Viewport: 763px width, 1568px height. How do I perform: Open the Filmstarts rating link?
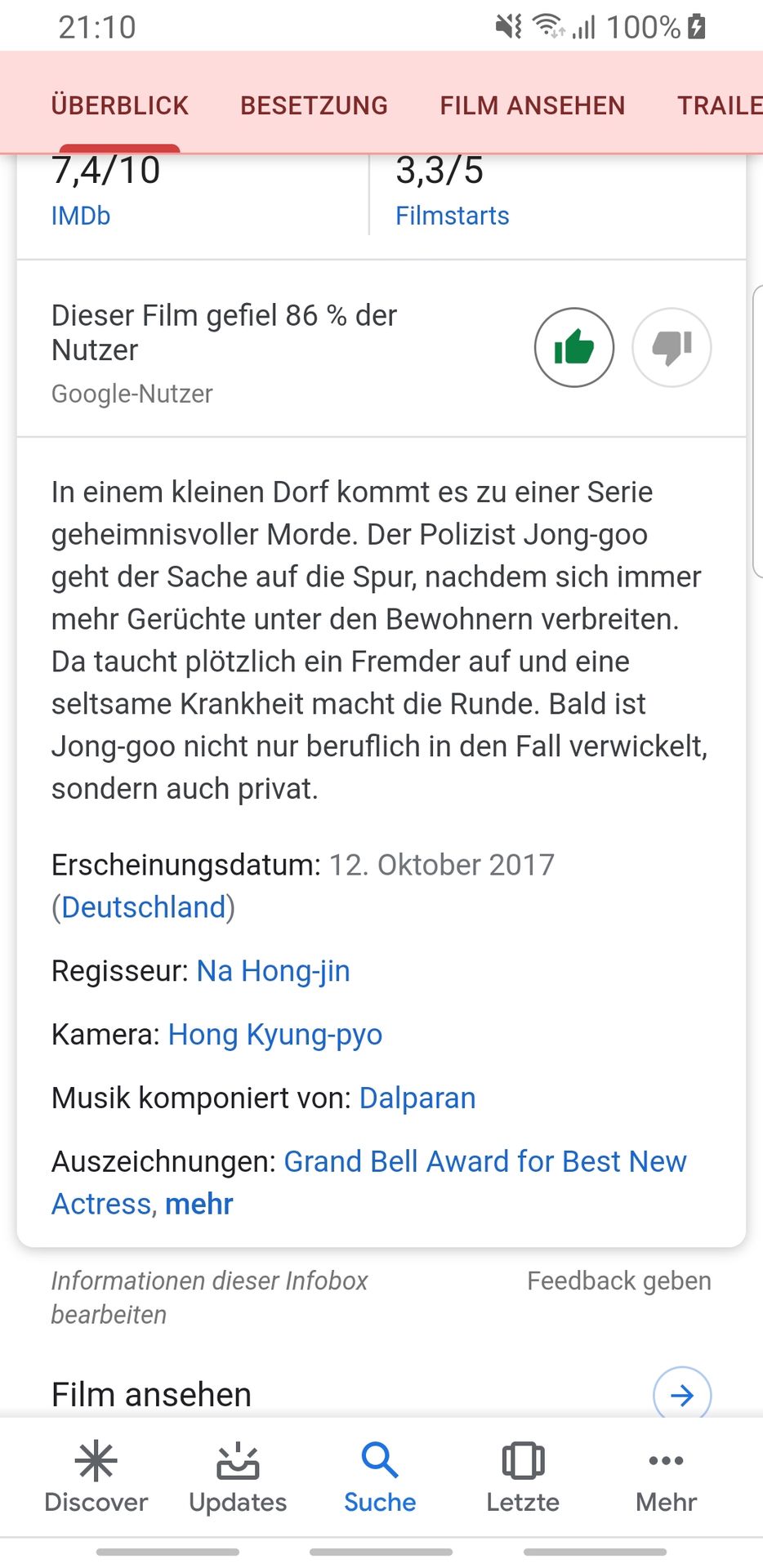point(453,216)
